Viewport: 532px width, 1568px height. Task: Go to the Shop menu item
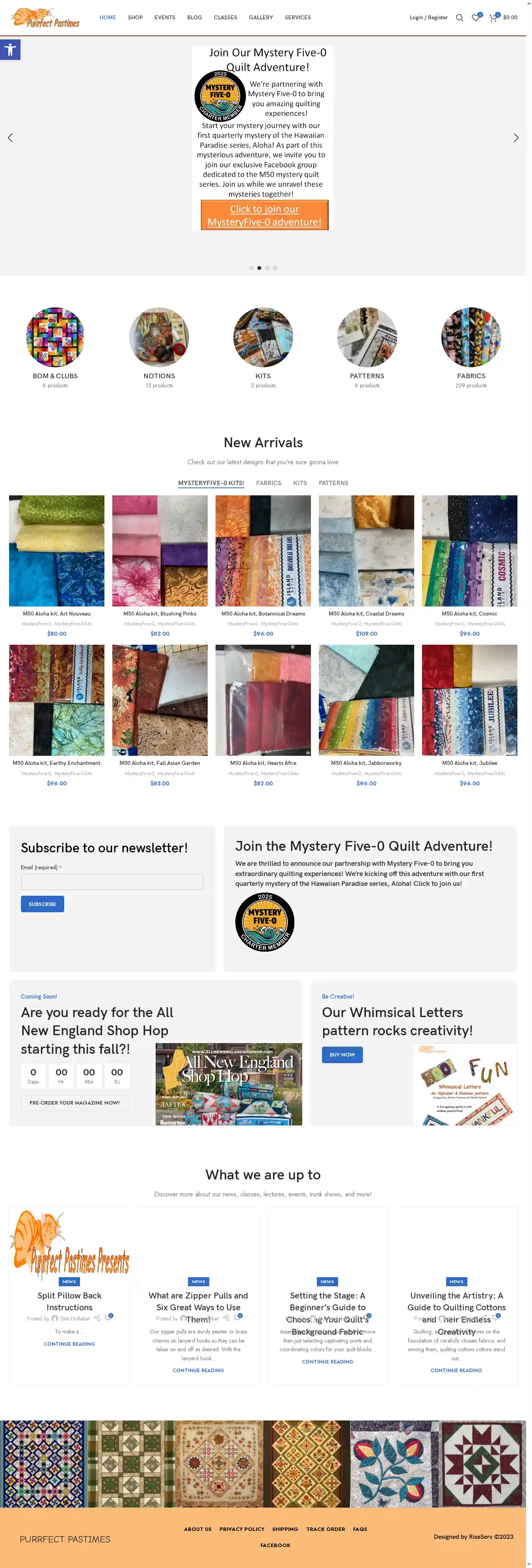point(135,18)
